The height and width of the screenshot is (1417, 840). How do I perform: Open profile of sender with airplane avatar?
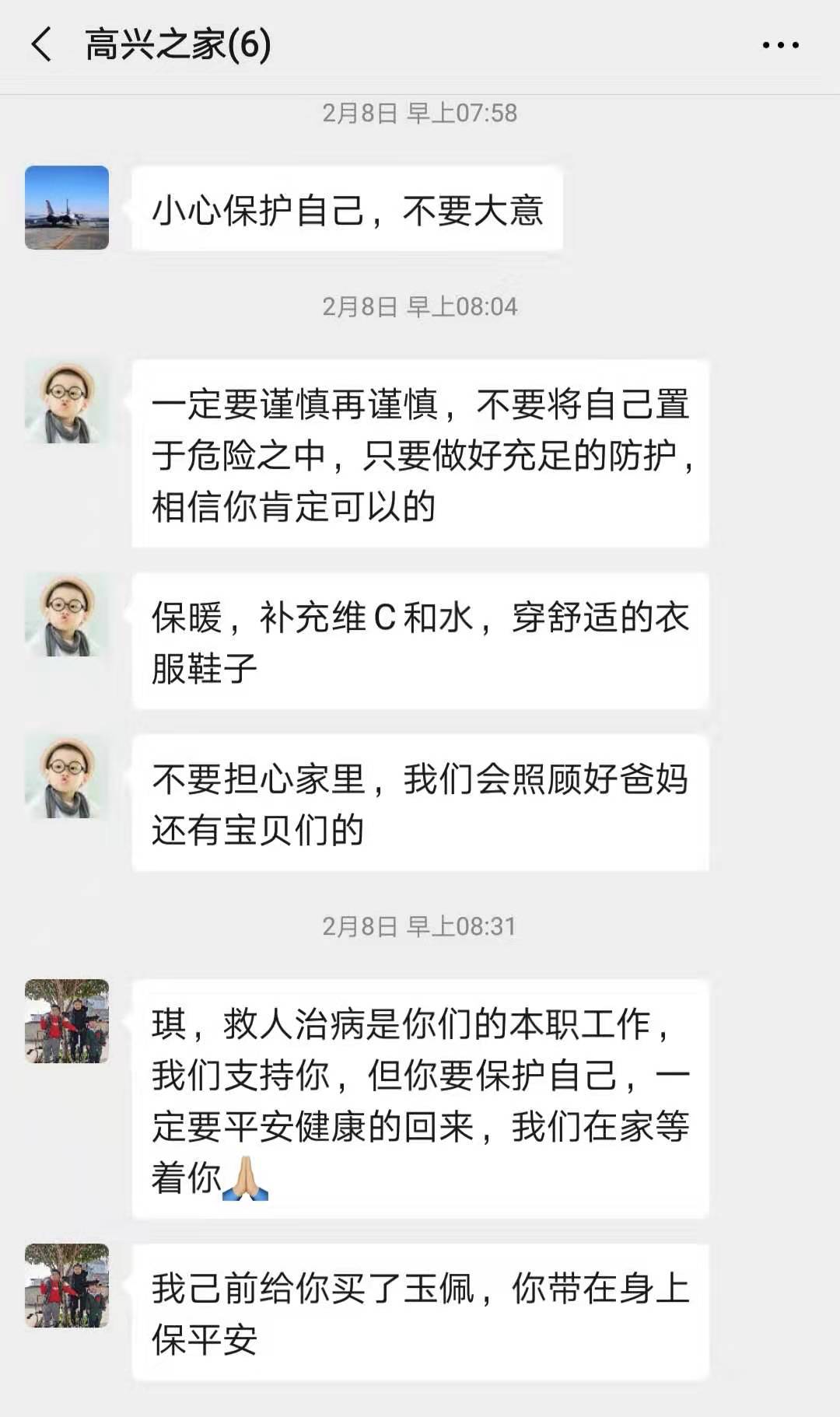[x=67, y=208]
